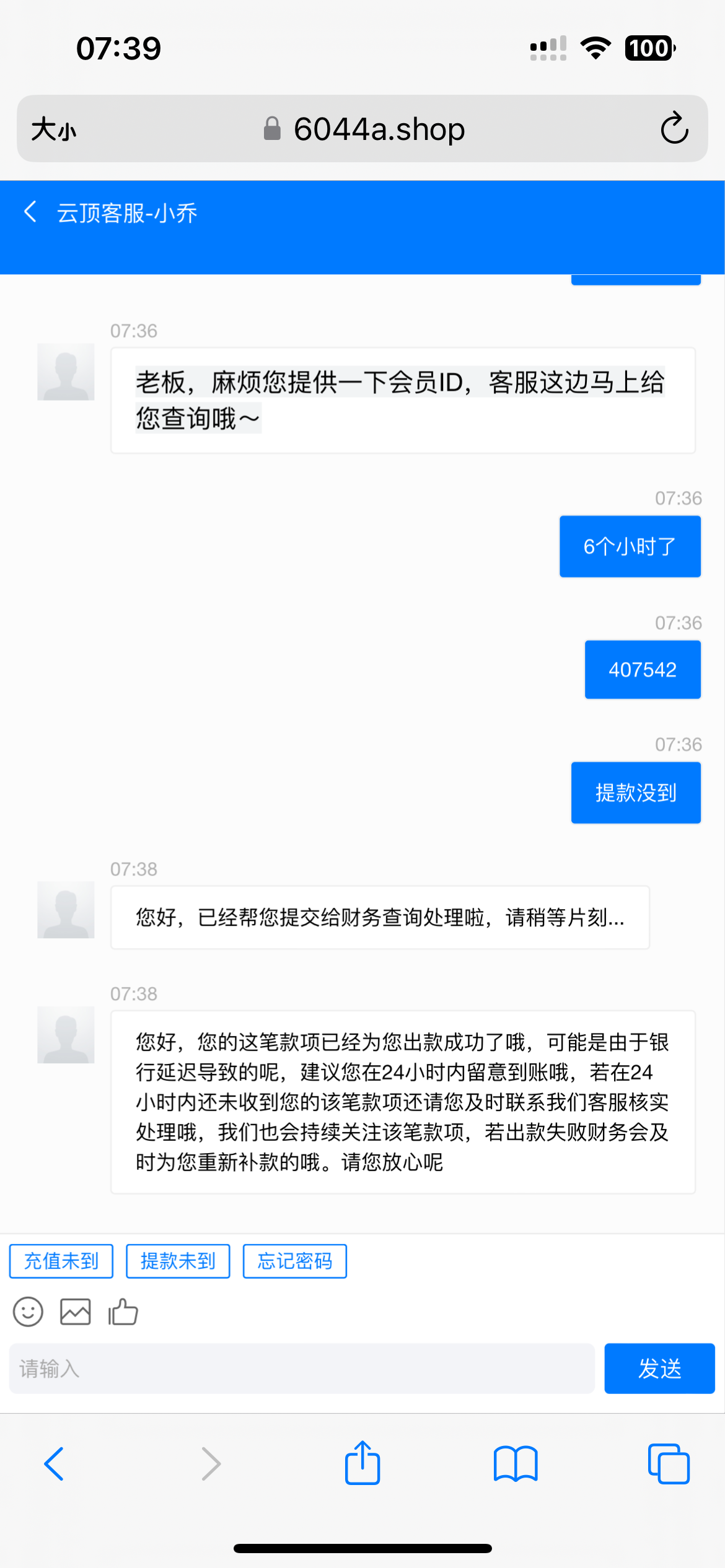Attach an image to the chat
This screenshot has width=725, height=1568.
tap(76, 1312)
